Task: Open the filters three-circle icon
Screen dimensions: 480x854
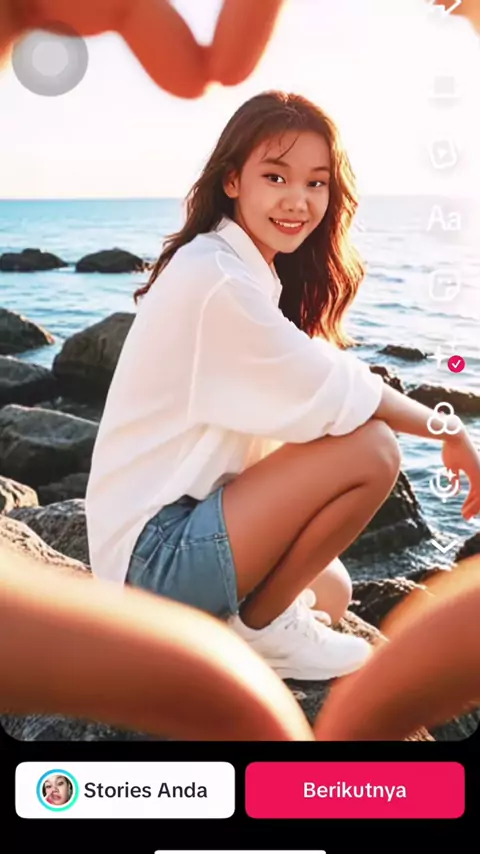Action: [x=444, y=419]
